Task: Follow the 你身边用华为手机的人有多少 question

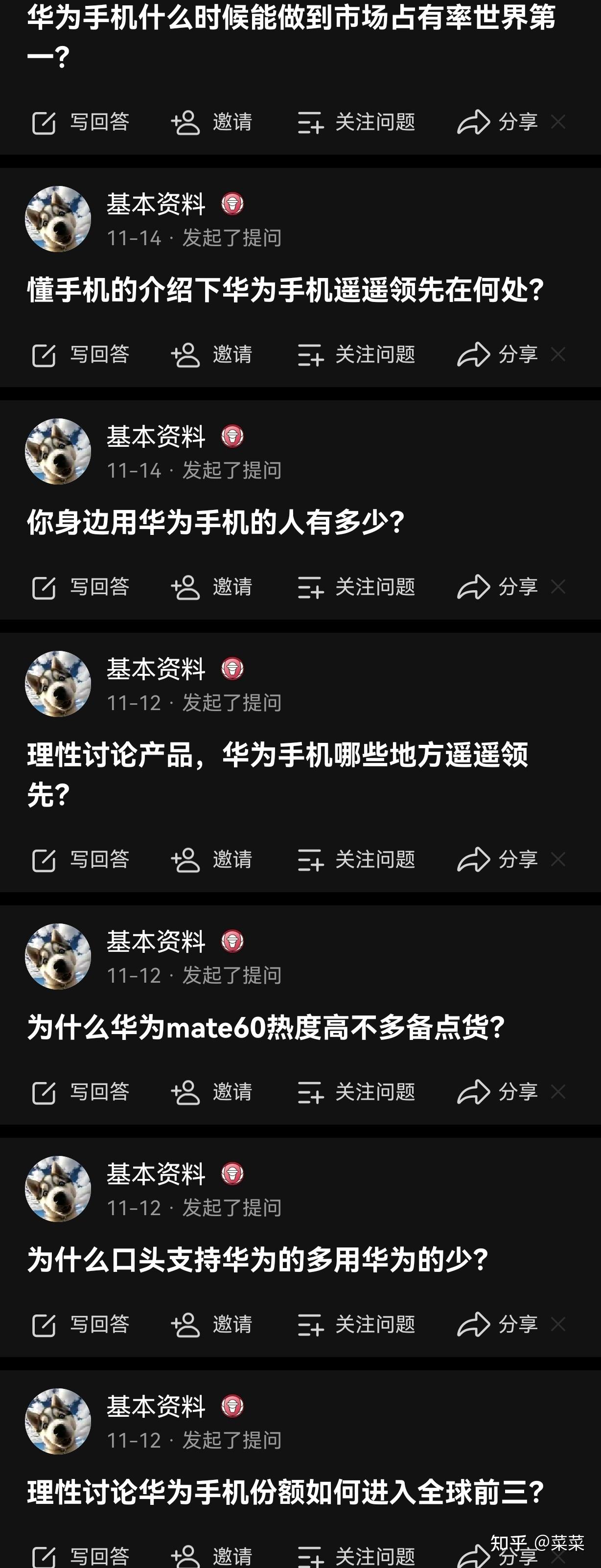Action: [356, 587]
